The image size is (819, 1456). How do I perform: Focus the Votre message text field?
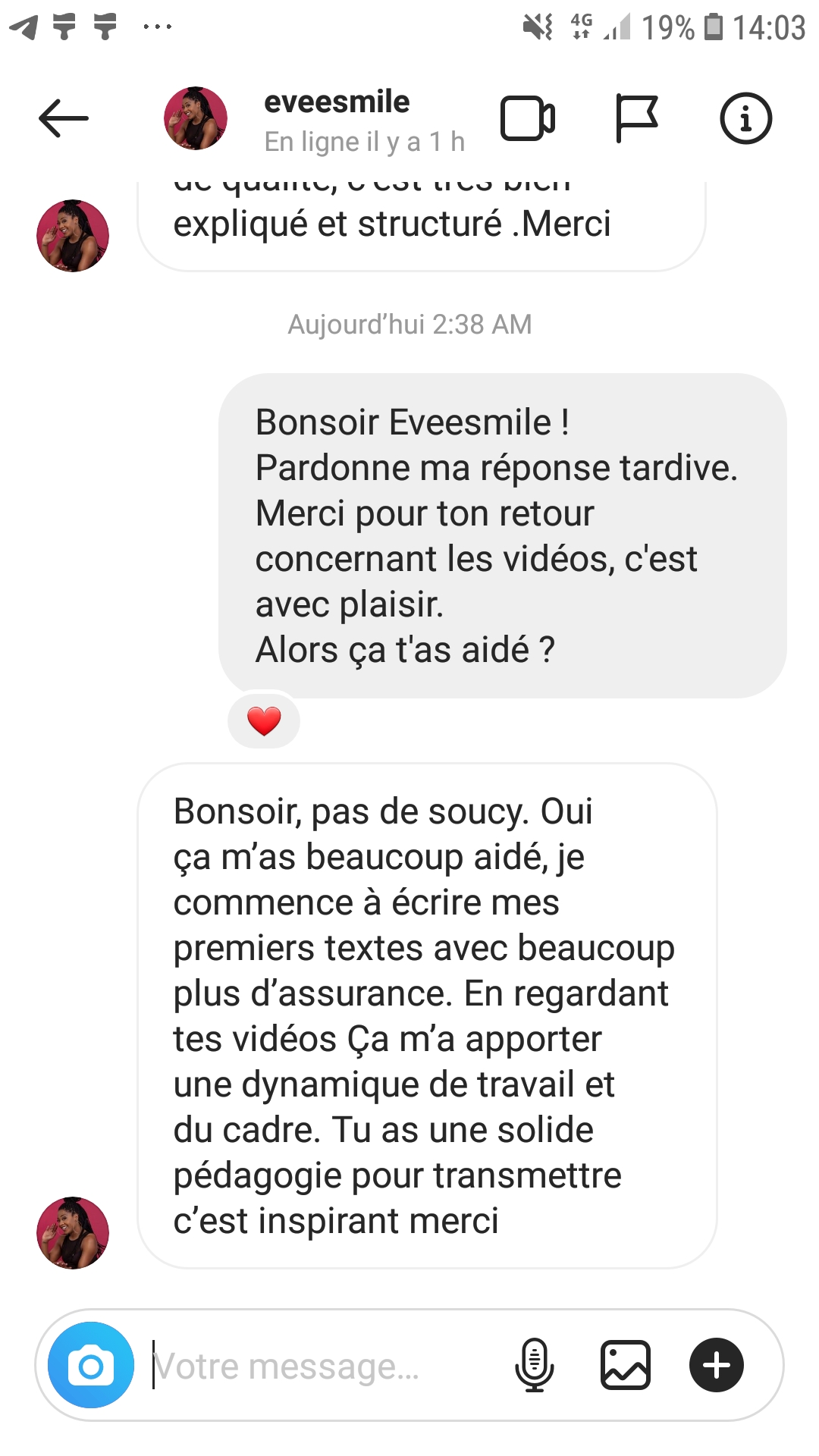(x=318, y=1367)
